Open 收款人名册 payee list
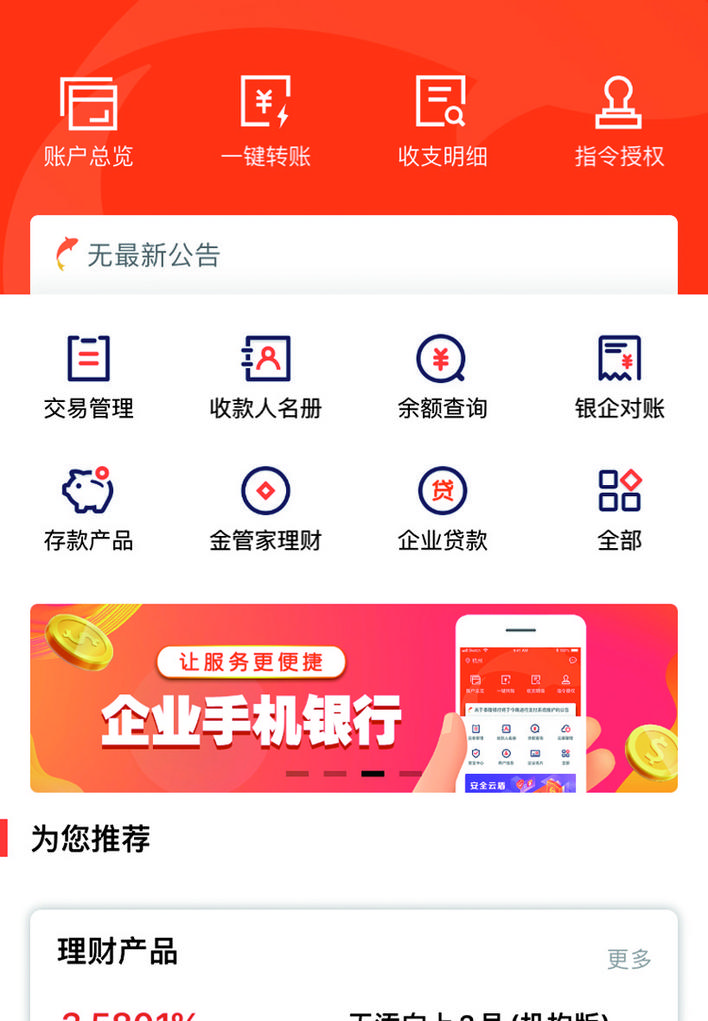The height and width of the screenshot is (1021, 708). 265,376
